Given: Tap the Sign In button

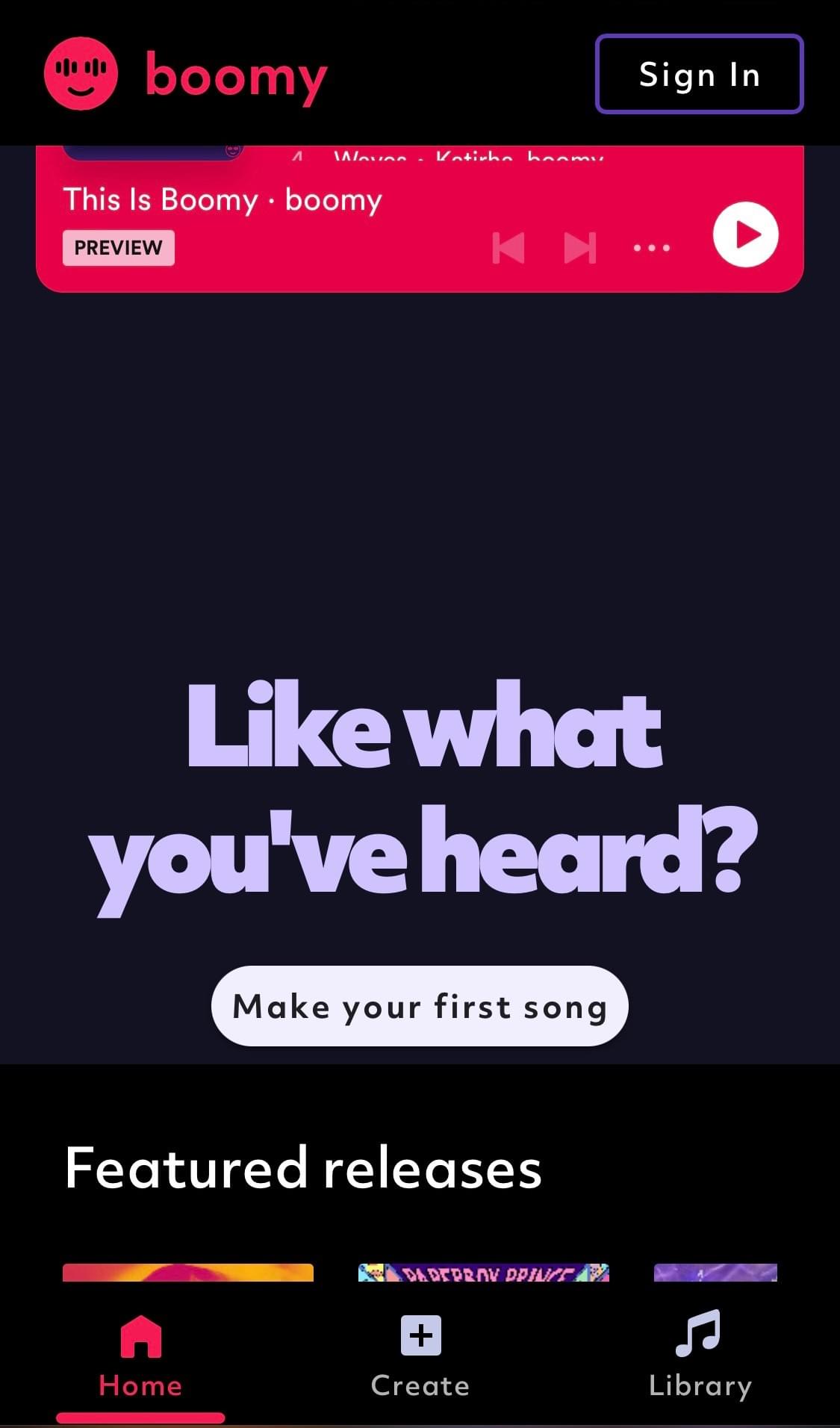Looking at the screenshot, I should [x=699, y=75].
